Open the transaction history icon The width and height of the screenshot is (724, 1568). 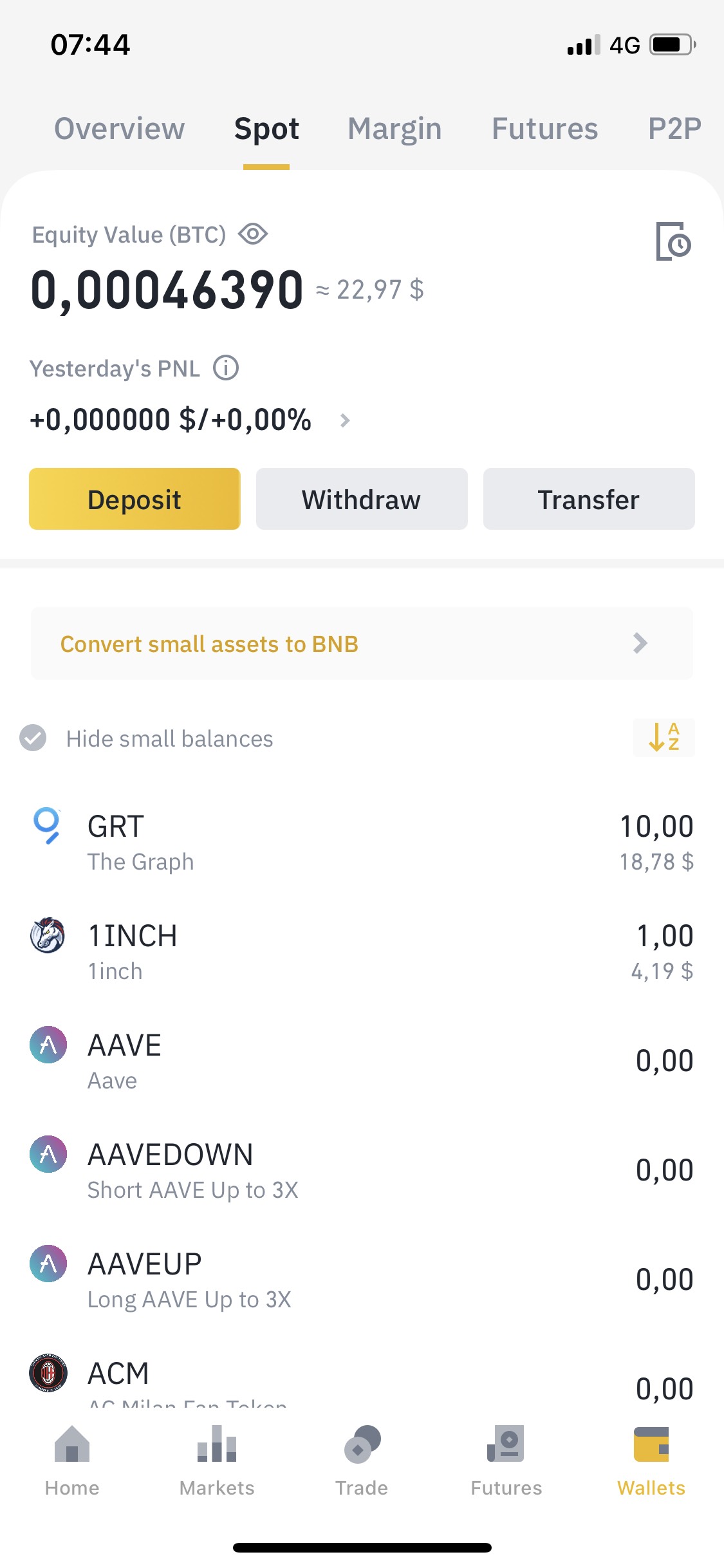[673, 242]
